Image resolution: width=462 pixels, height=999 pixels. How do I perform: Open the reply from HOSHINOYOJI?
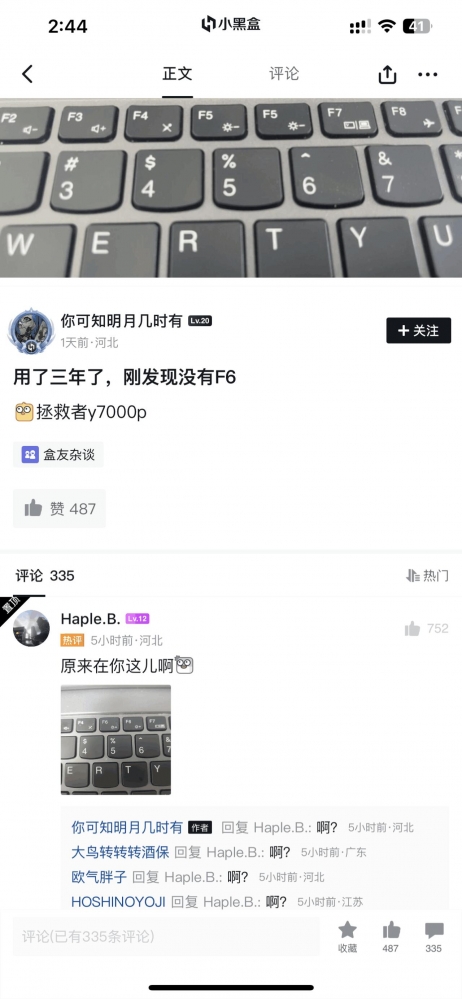(x=217, y=902)
